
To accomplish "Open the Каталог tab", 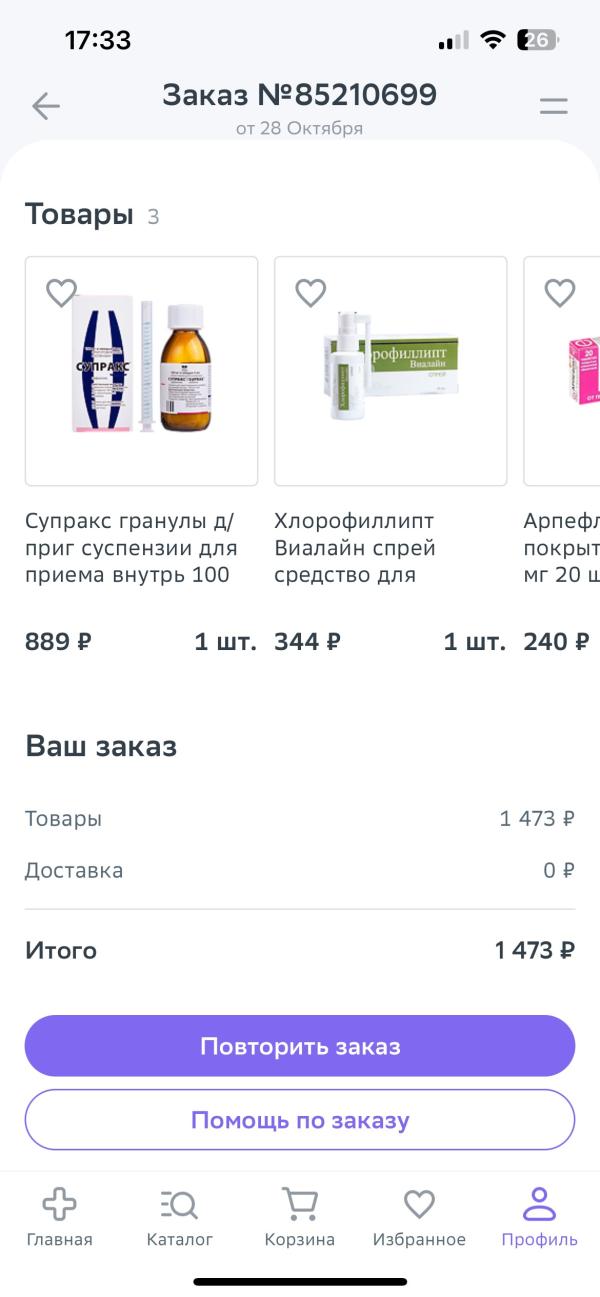I will 180,1217.
